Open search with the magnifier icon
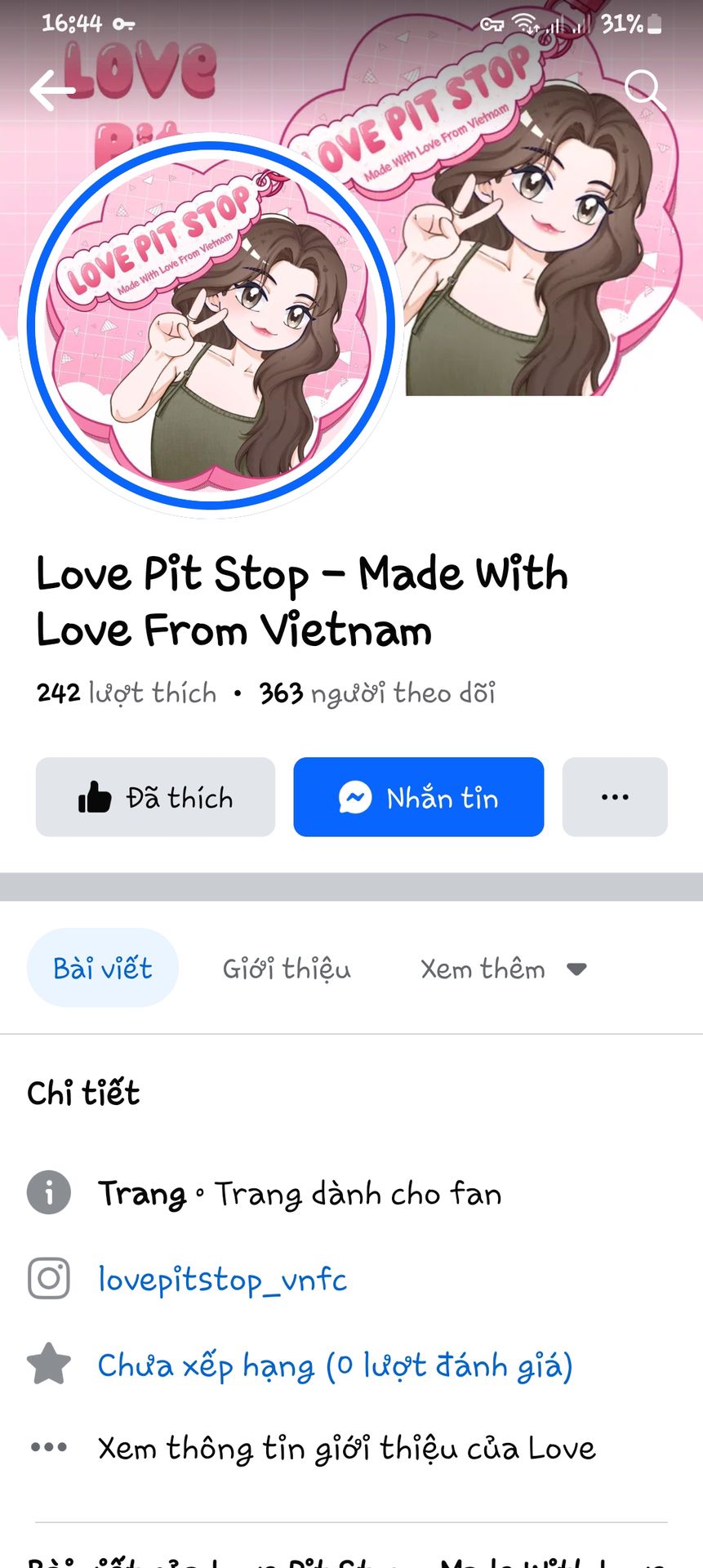This screenshot has height=1568, width=703. click(x=643, y=88)
